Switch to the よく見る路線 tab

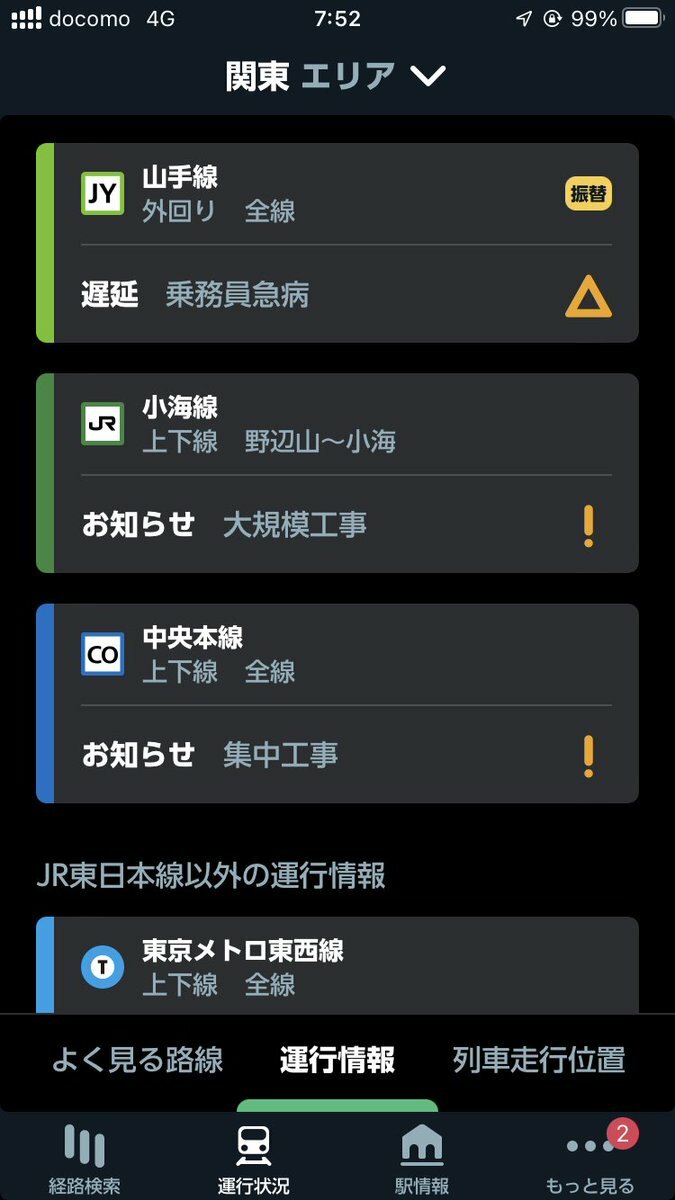pos(137,1060)
